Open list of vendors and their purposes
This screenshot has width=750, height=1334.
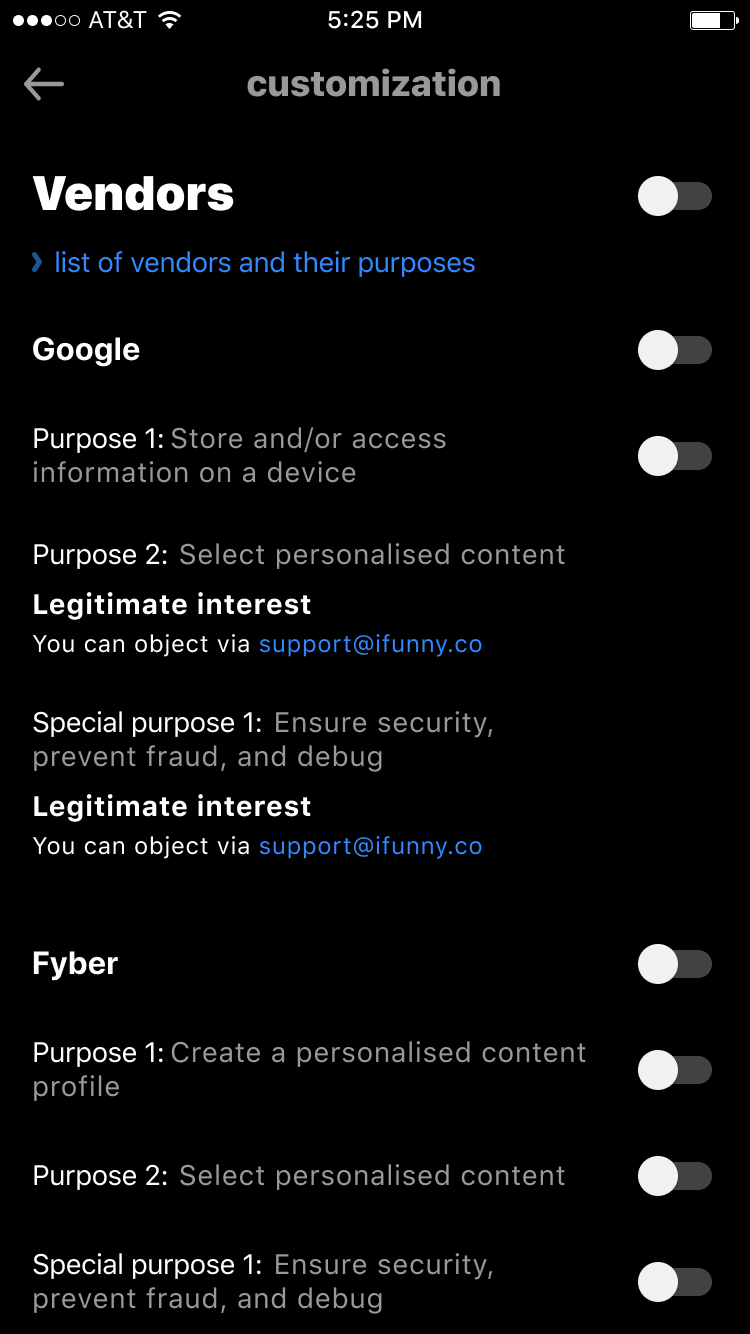tap(264, 263)
